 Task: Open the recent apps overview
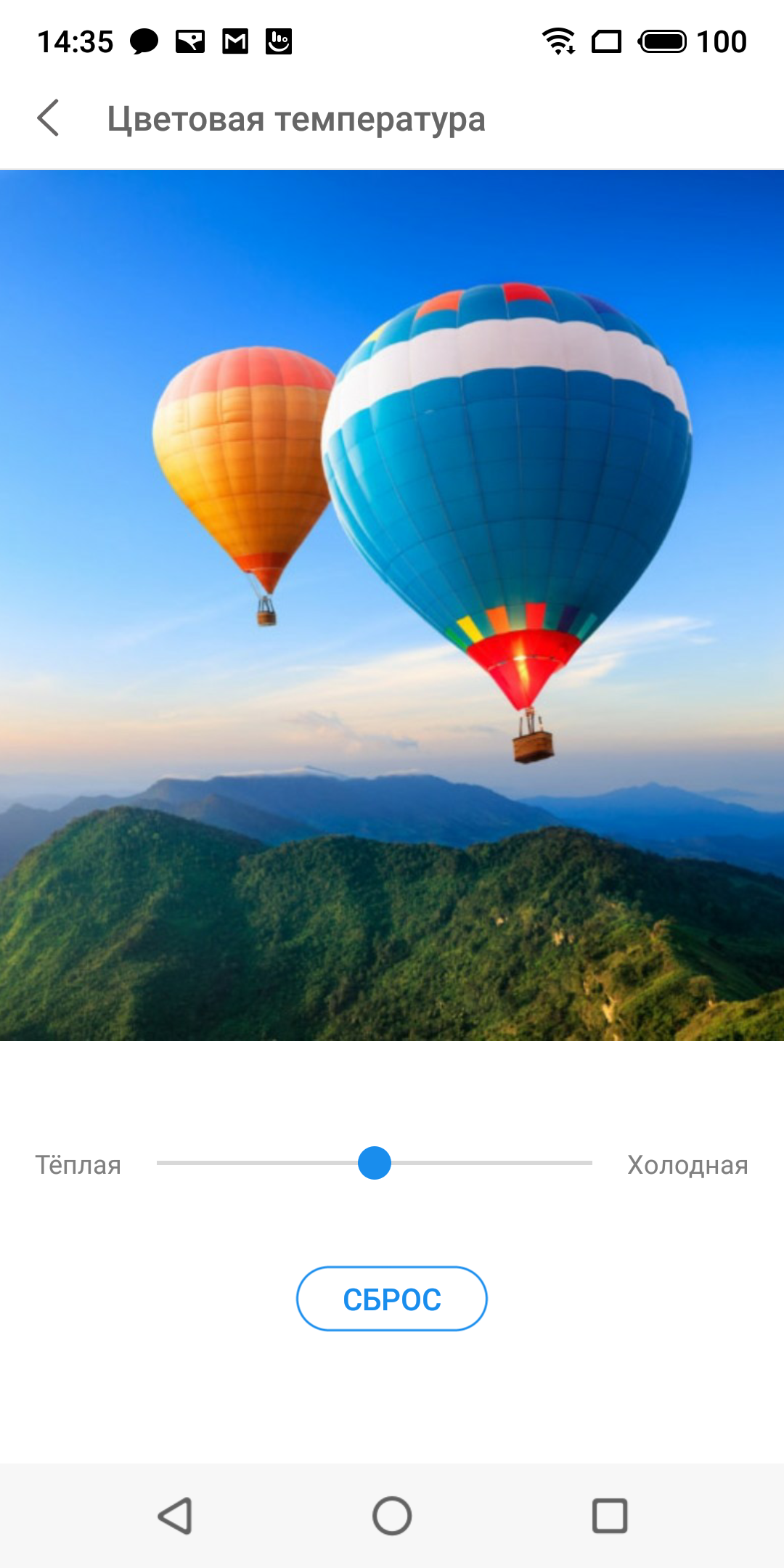(x=610, y=1516)
